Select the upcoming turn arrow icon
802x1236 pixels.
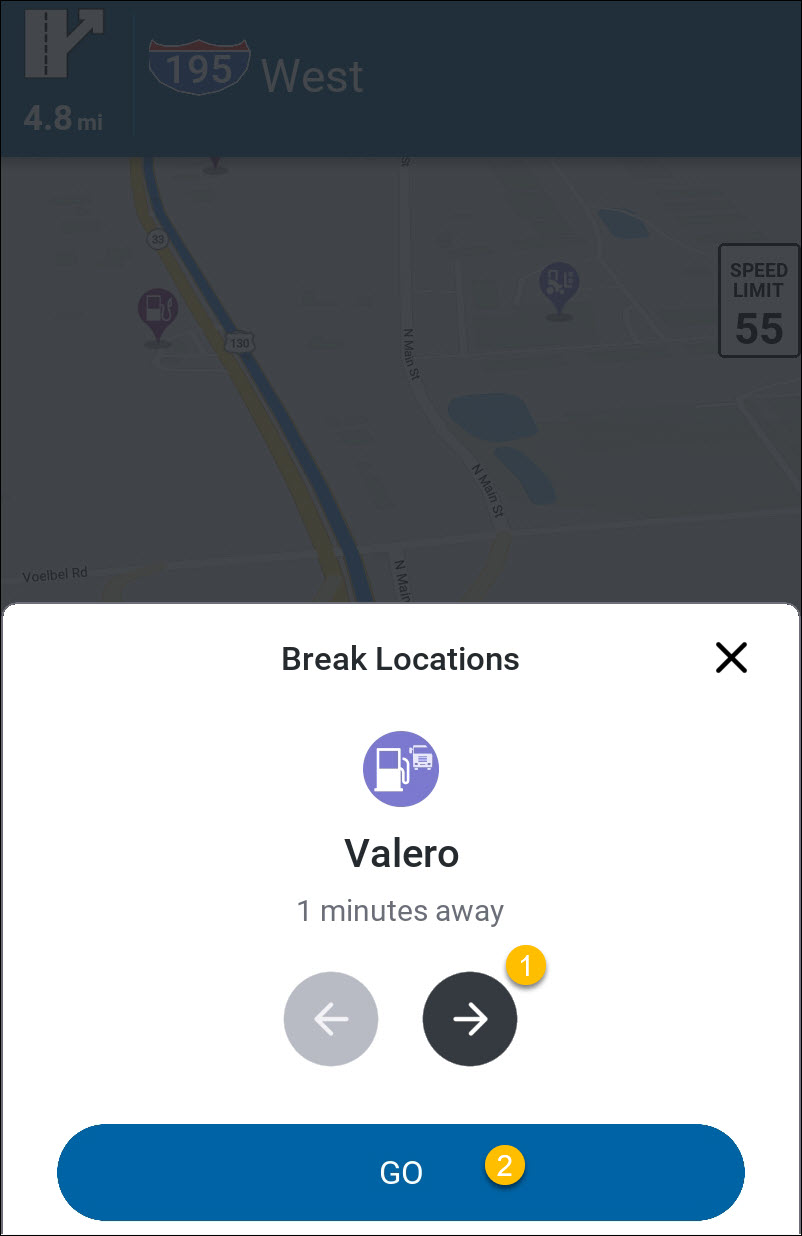[62, 44]
